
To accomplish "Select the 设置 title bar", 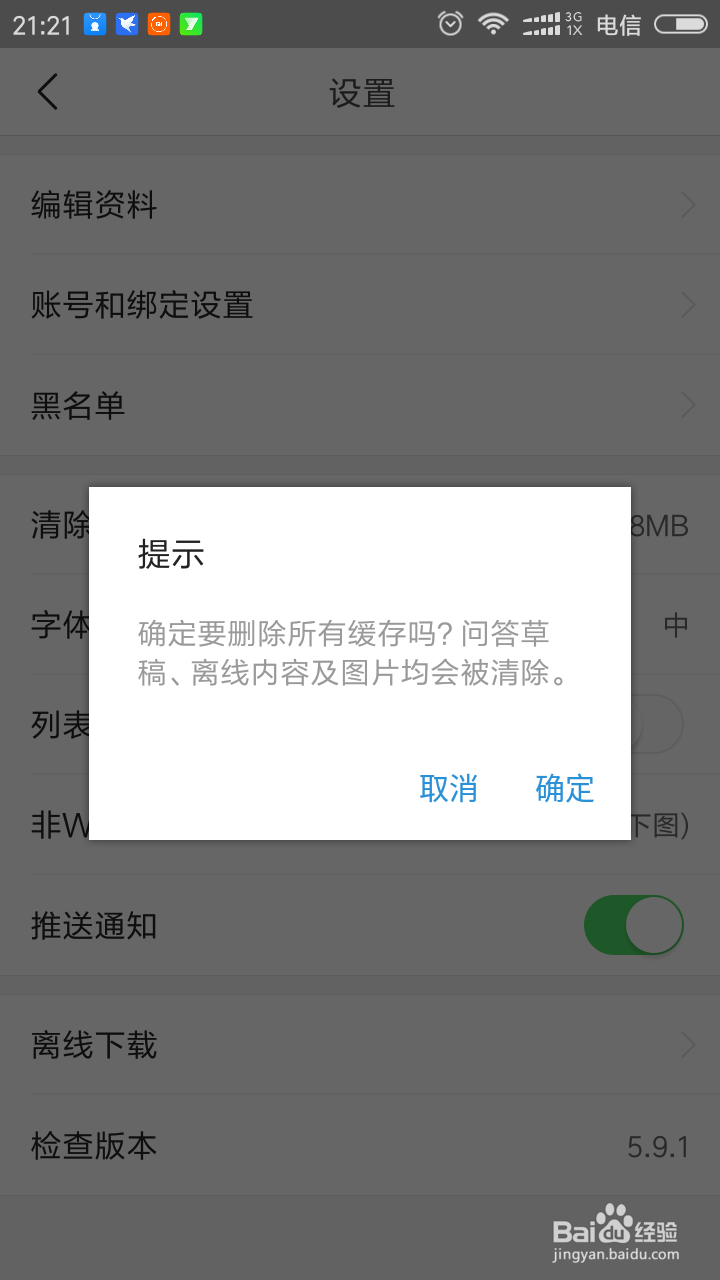I will pos(360,91).
